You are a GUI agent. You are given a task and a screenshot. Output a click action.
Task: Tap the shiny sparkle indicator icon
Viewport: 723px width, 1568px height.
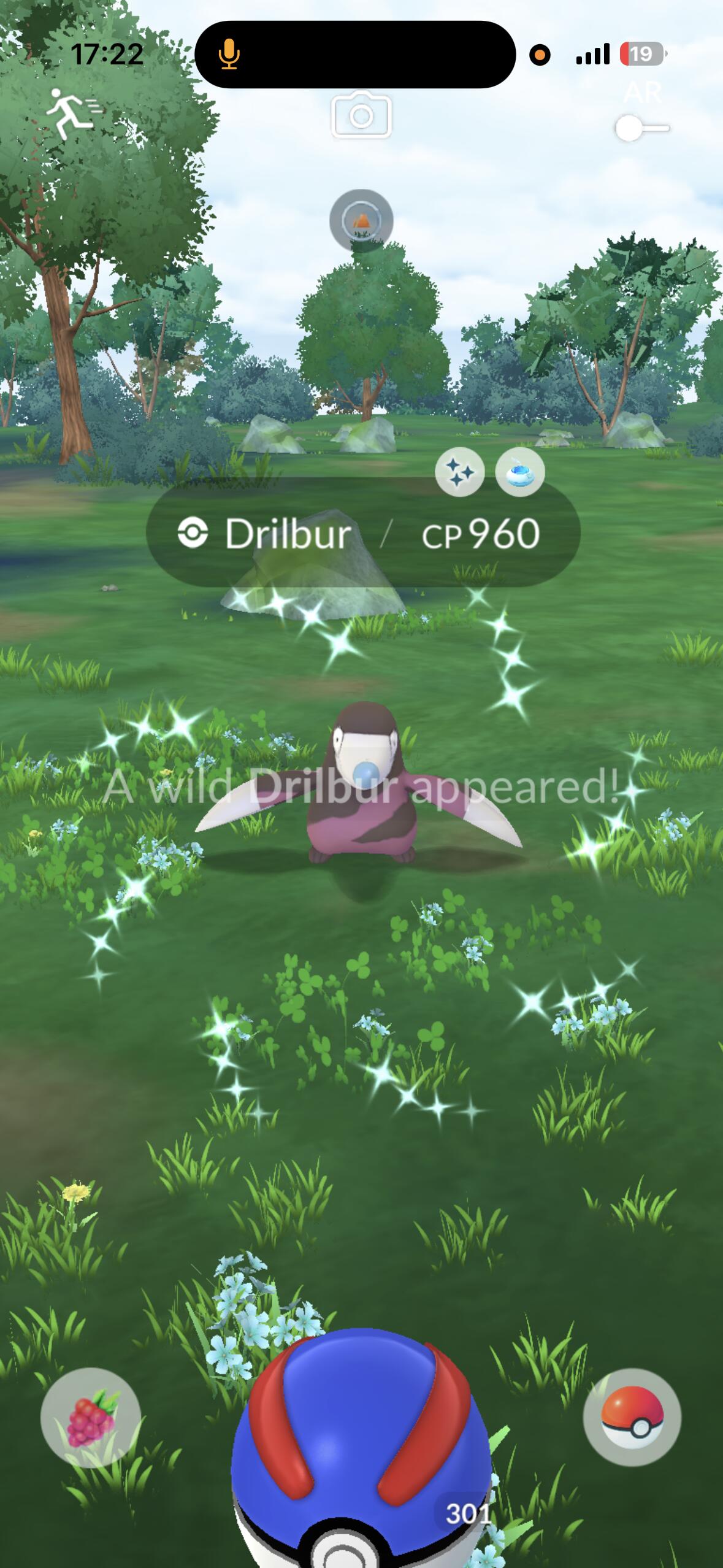[459, 472]
